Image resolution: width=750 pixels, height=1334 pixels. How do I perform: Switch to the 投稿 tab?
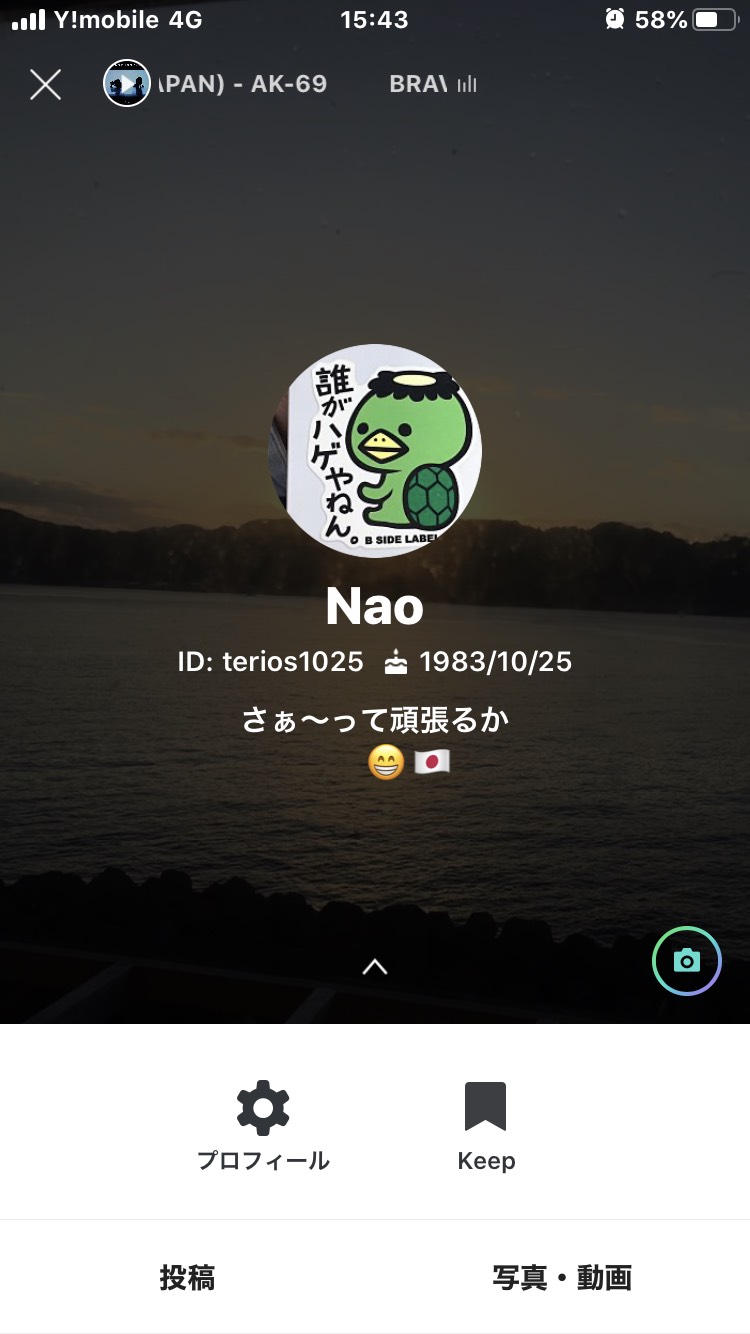(187, 1277)
